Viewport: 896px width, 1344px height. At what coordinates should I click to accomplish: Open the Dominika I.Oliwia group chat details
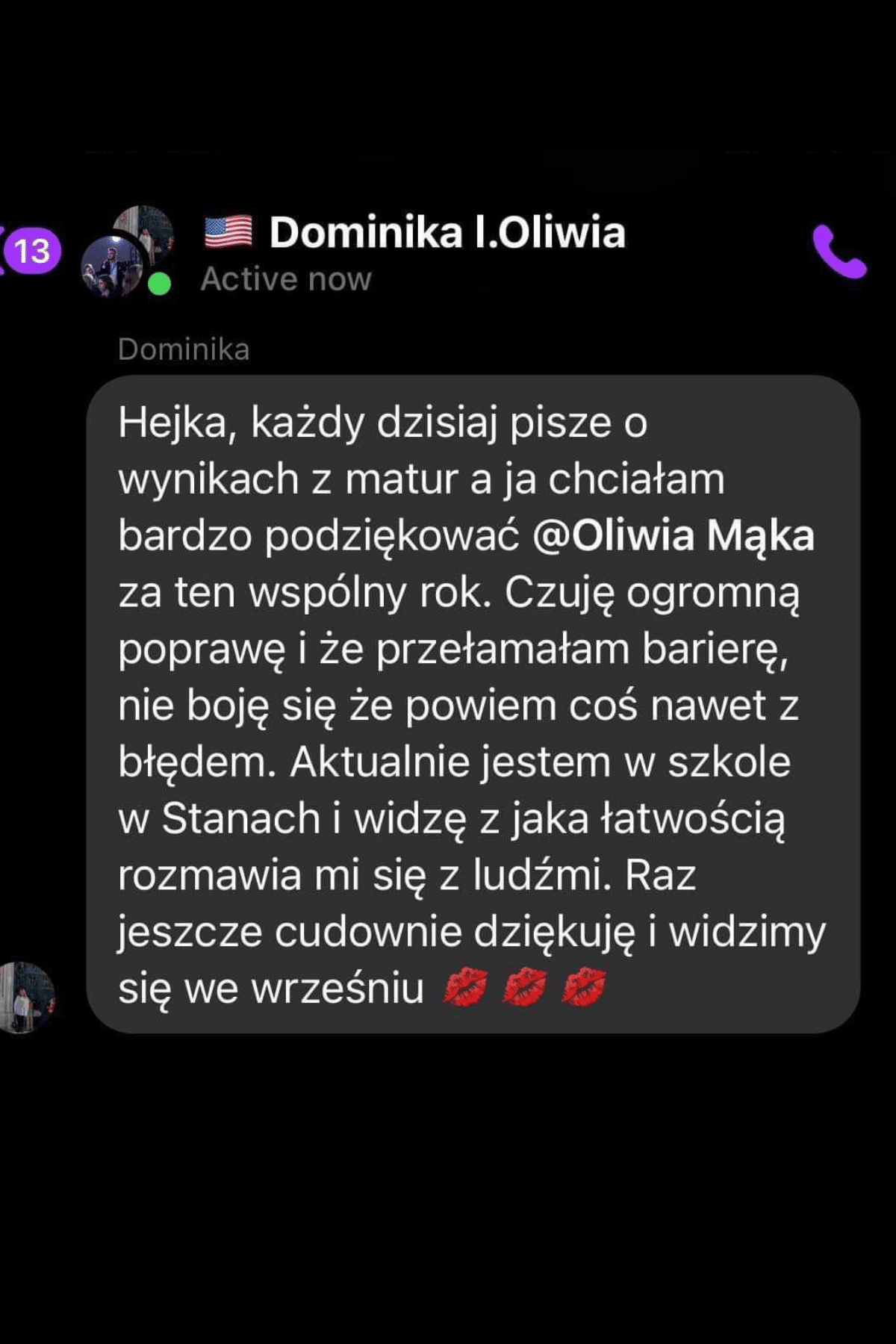tap(447, 232)
